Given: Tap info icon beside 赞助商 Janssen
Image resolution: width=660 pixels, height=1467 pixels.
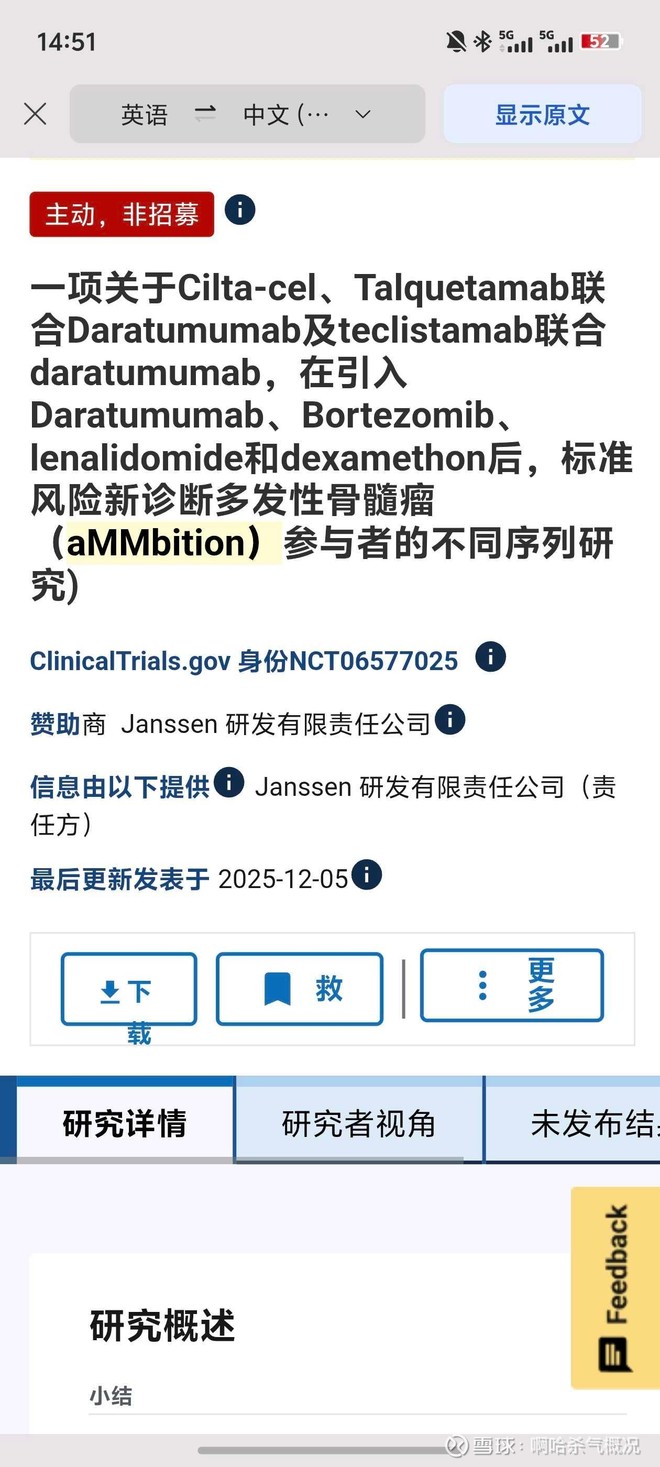Looking at the screenshot, I should [450, 720].
